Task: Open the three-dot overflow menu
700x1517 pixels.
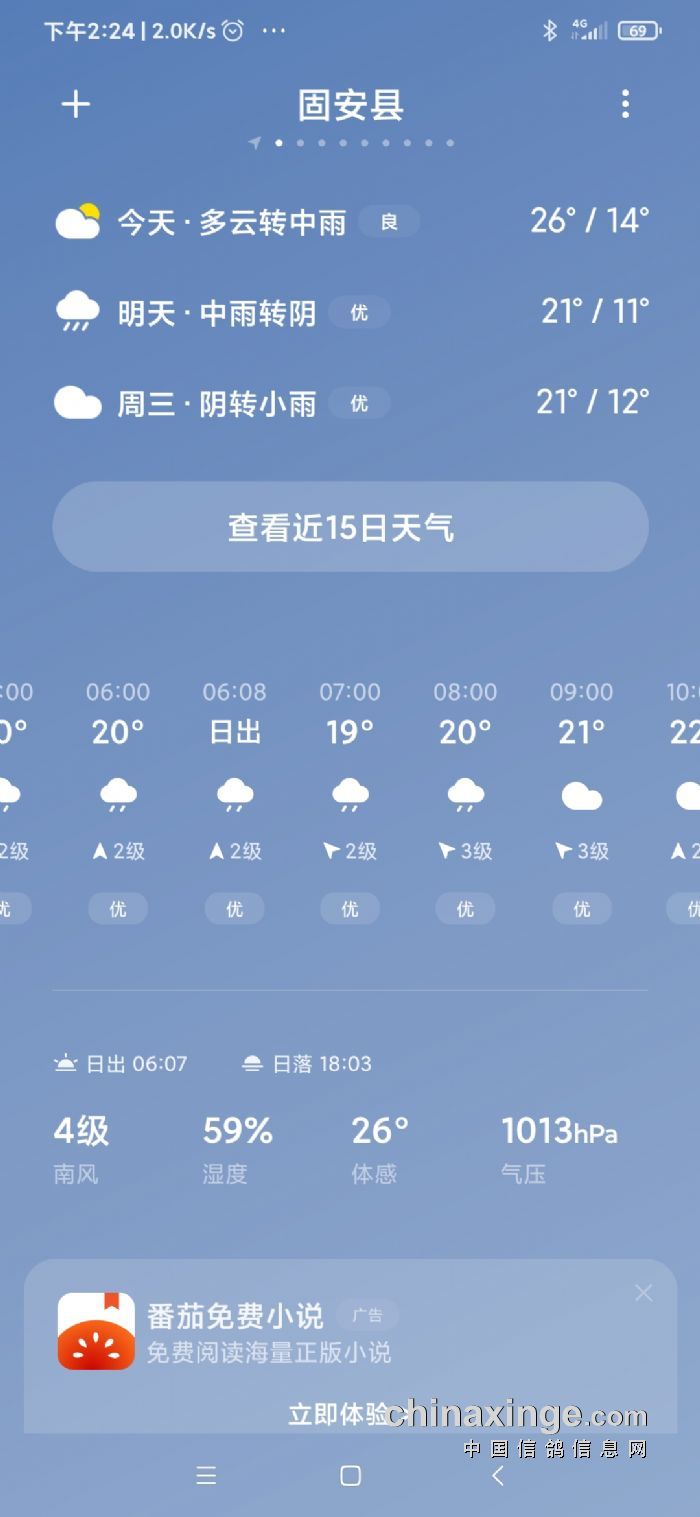Action: coord(625,104)
